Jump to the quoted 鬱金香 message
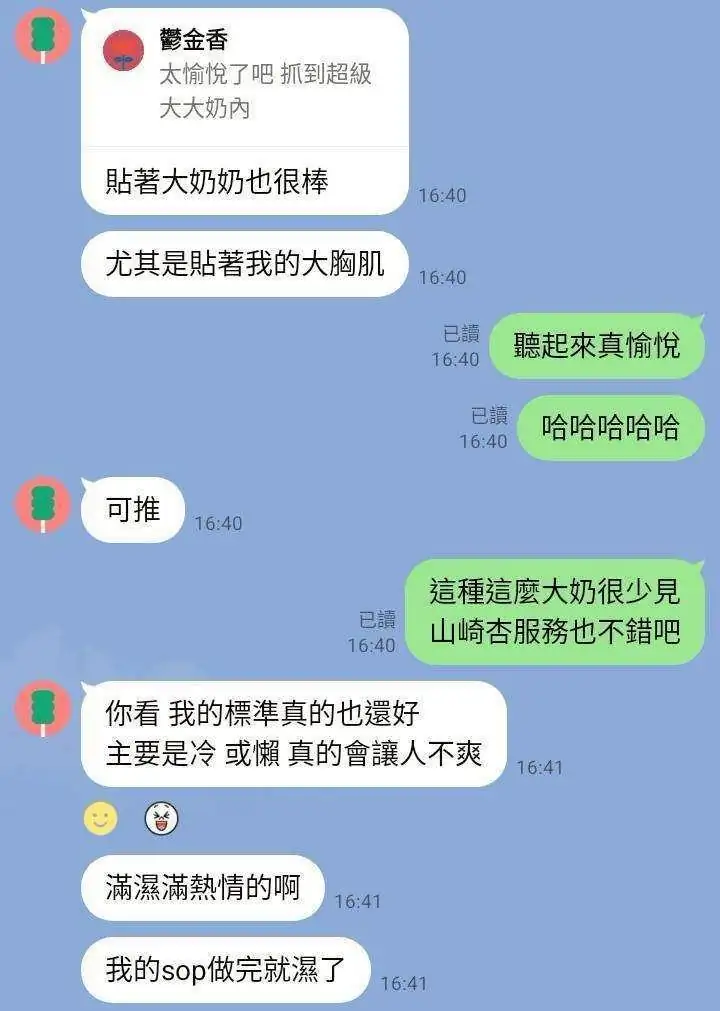 [x=244, y=75]
